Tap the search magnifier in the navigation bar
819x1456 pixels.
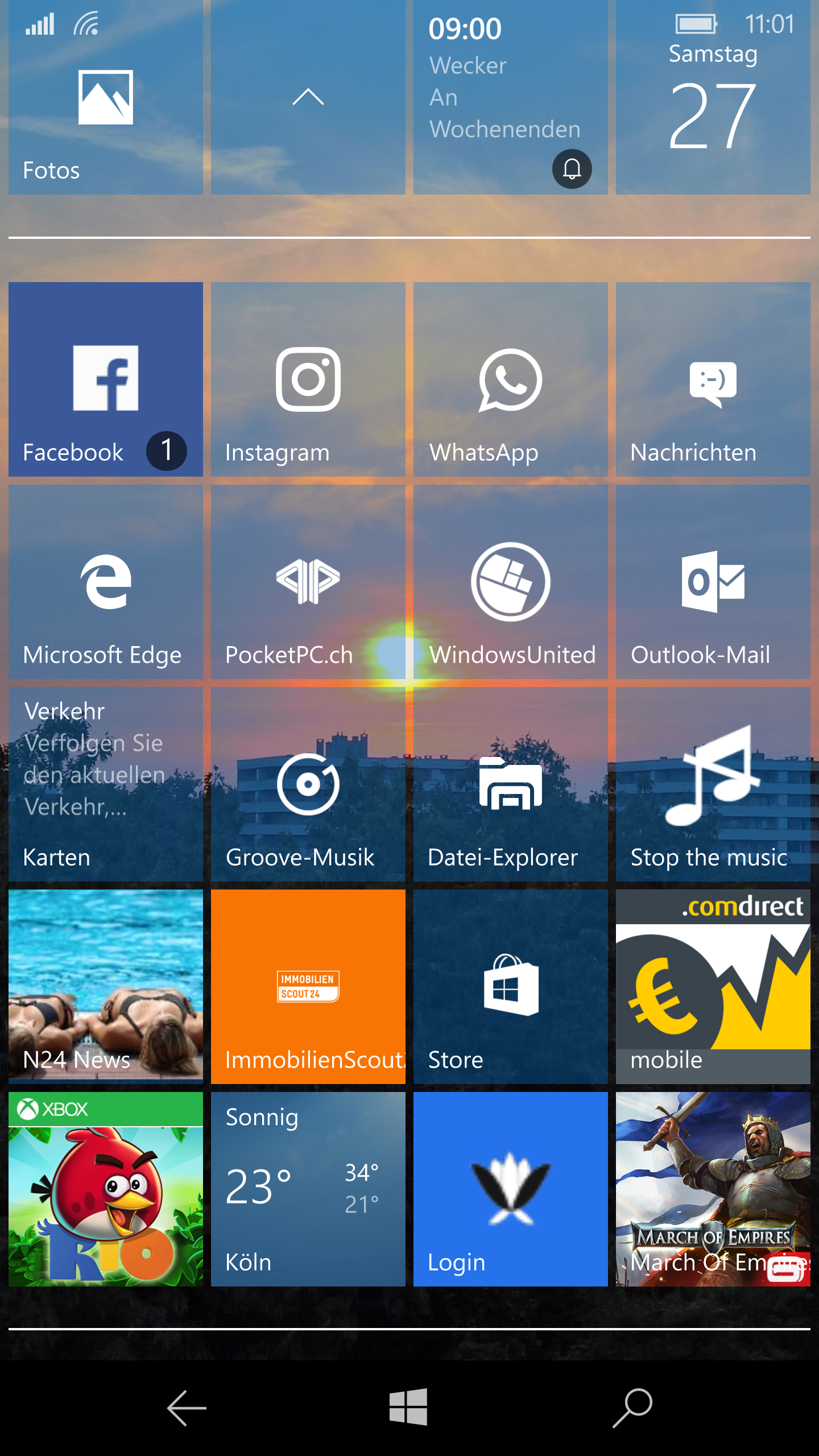pyautogui.click(x=632, y=1408)
